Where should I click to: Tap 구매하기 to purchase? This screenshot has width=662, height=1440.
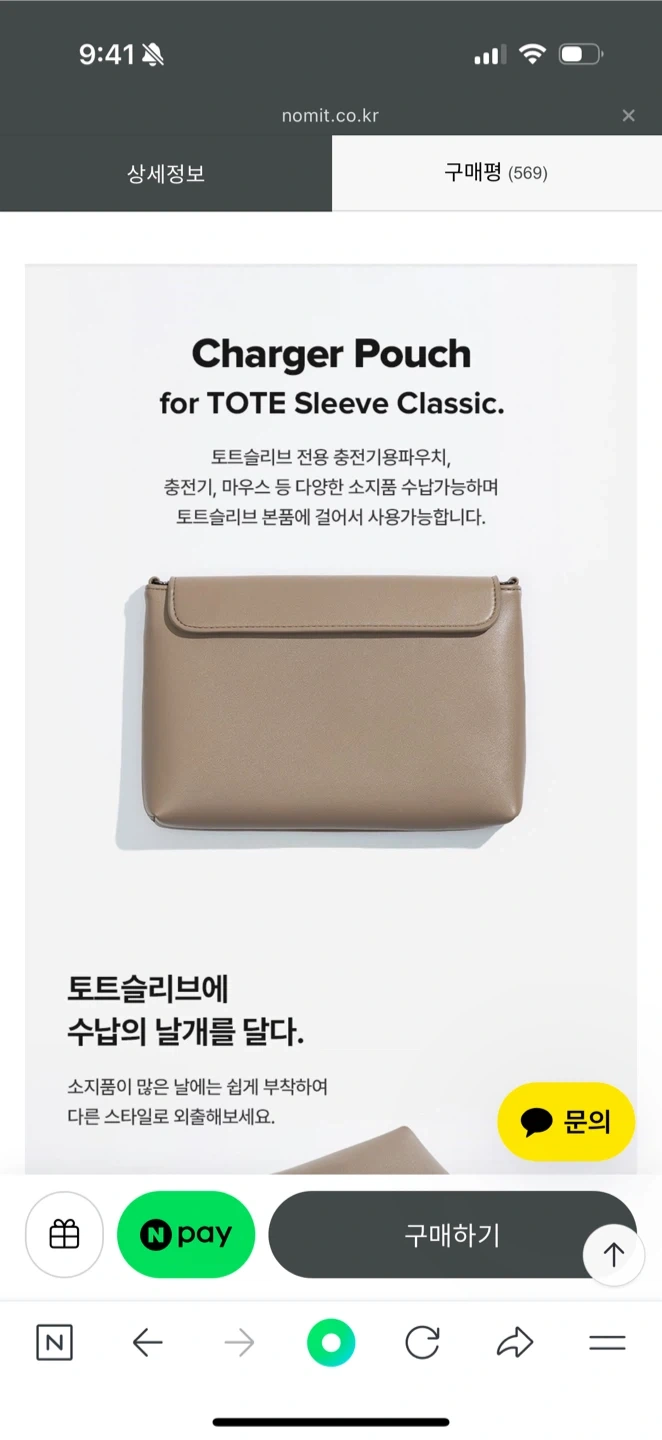(452, 1235)
